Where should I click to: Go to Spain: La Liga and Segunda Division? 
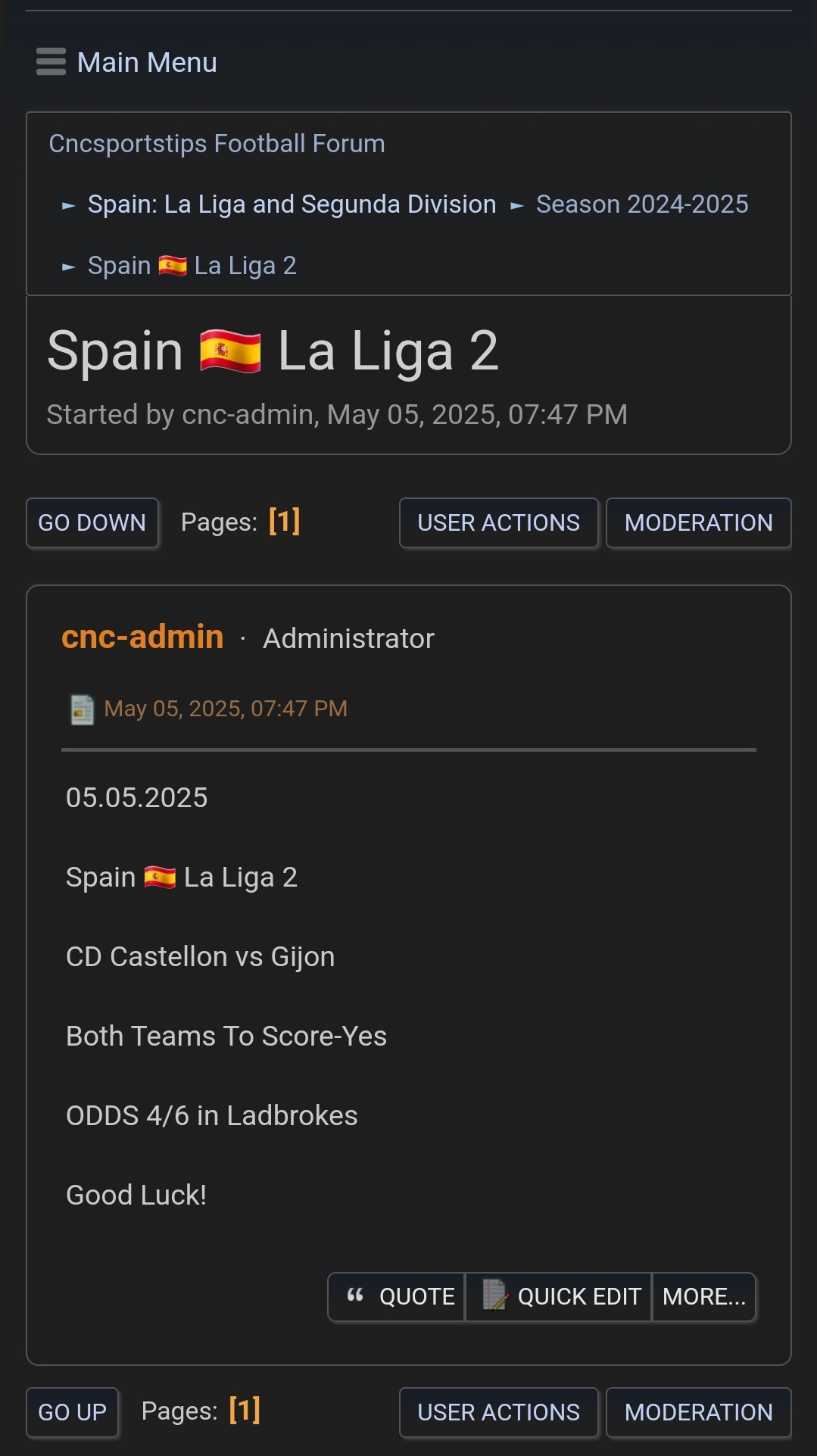292,204
